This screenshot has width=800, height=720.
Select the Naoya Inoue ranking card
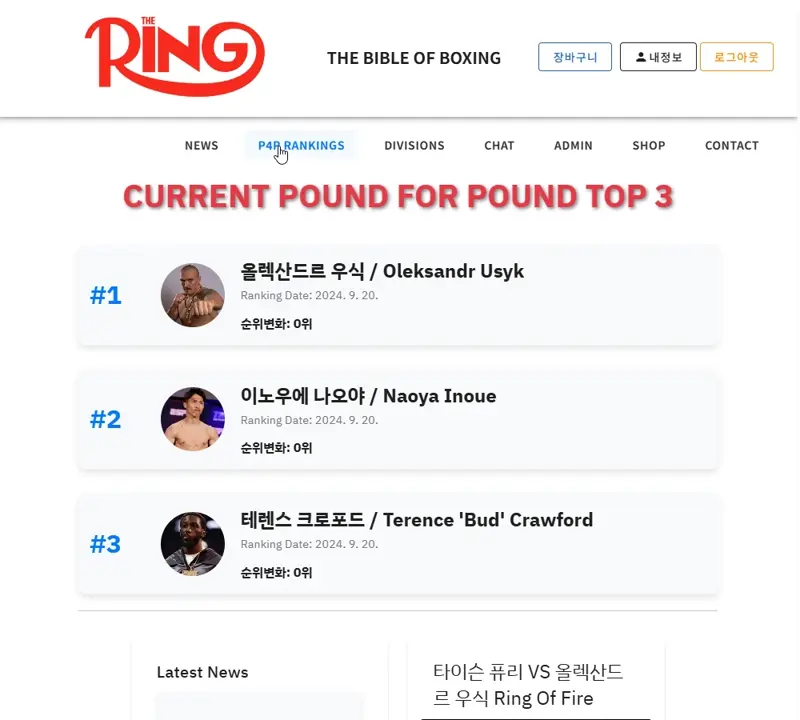[398, 420]
